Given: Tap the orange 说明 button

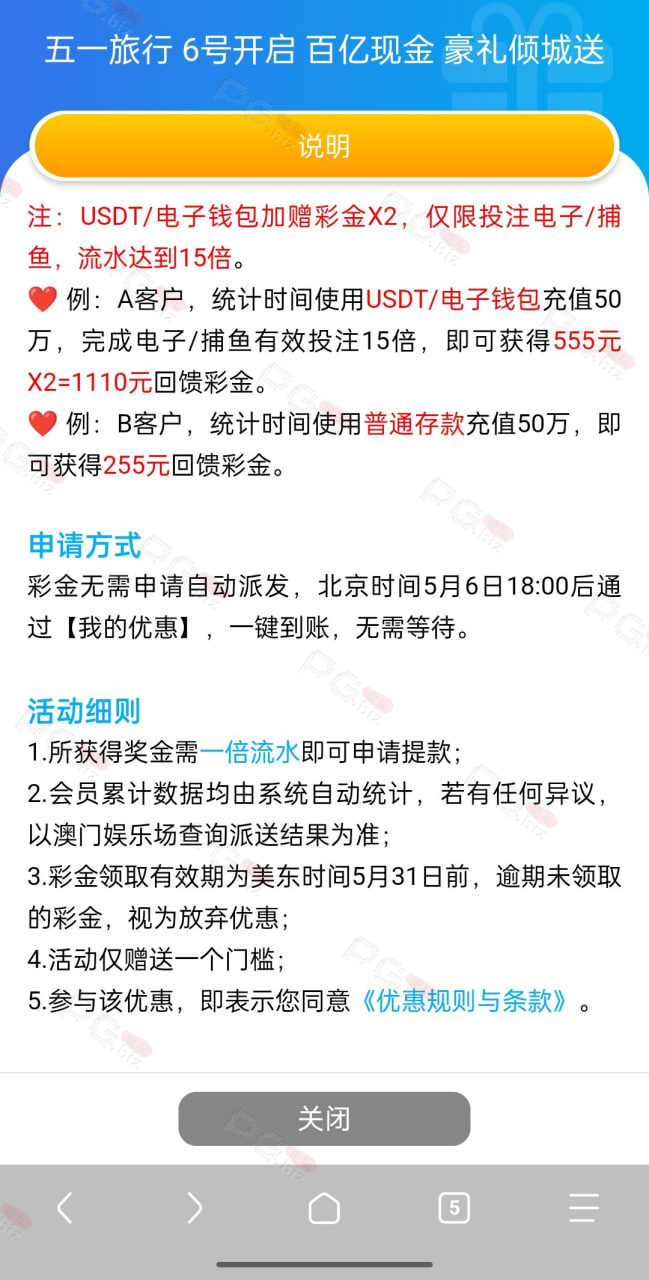Looking at the screenshot, I should point(324,146).
